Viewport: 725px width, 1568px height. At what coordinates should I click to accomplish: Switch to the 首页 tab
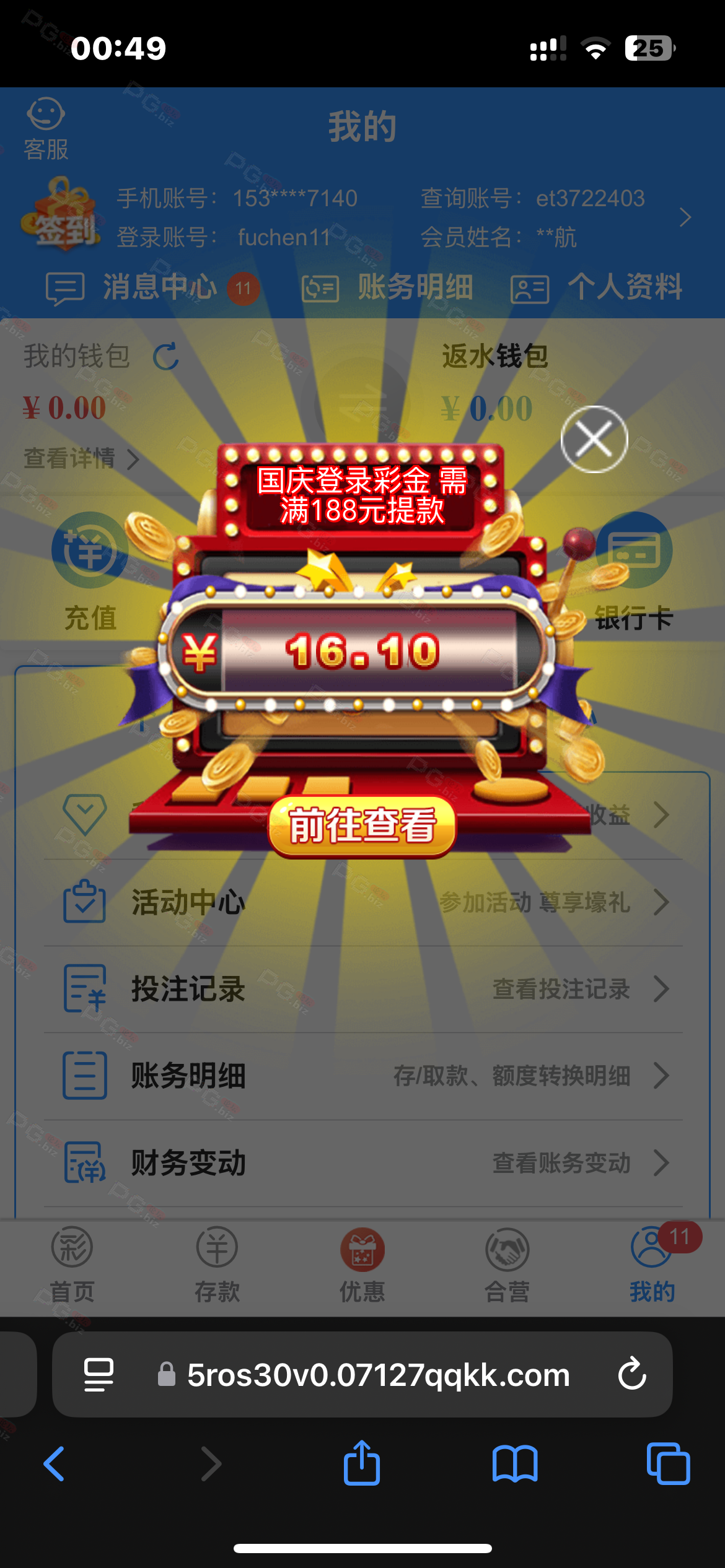(x=72, y=1265)
